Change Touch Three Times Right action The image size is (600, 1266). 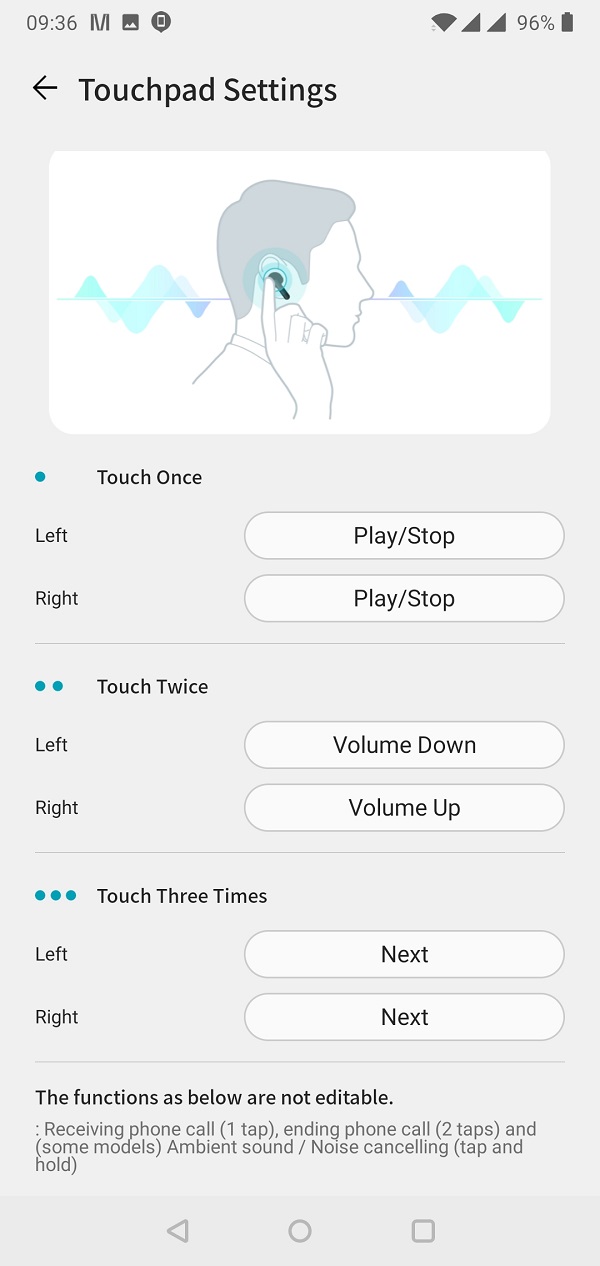tap(404, 1017)
